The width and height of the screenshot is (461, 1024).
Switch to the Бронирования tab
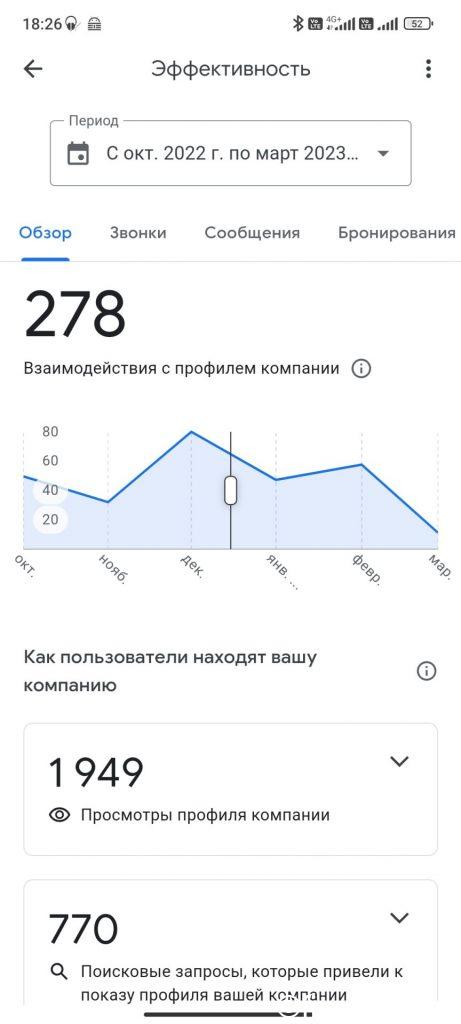point(396,233)
